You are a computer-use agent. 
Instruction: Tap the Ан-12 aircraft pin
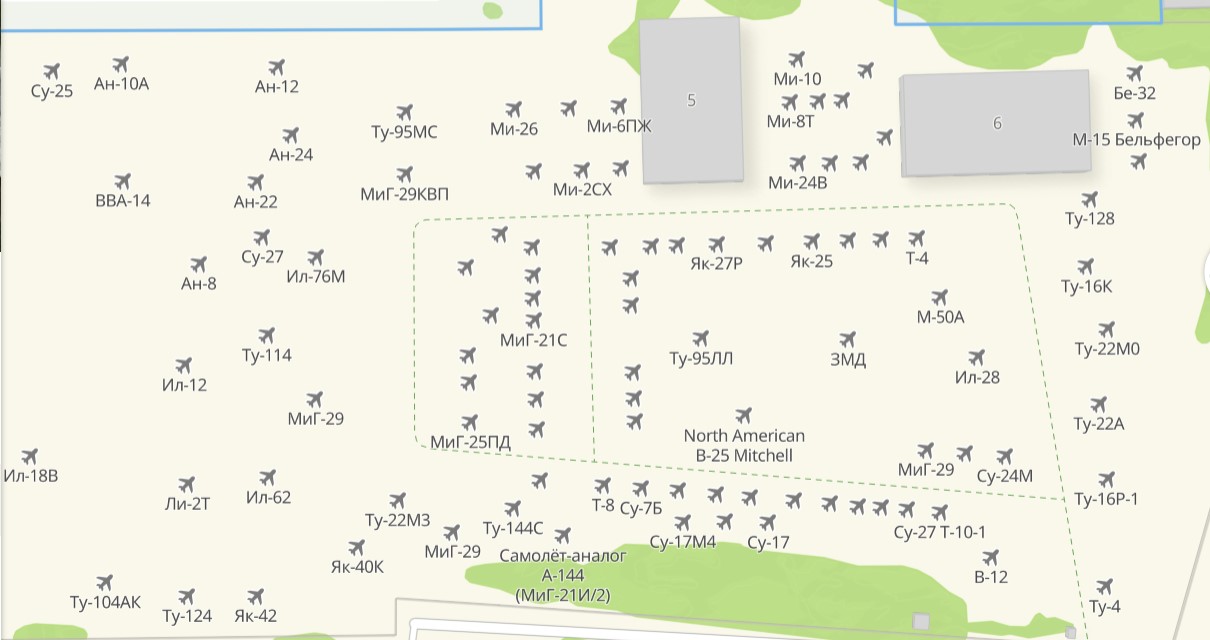pyautogui.click(x=277, y=66)
